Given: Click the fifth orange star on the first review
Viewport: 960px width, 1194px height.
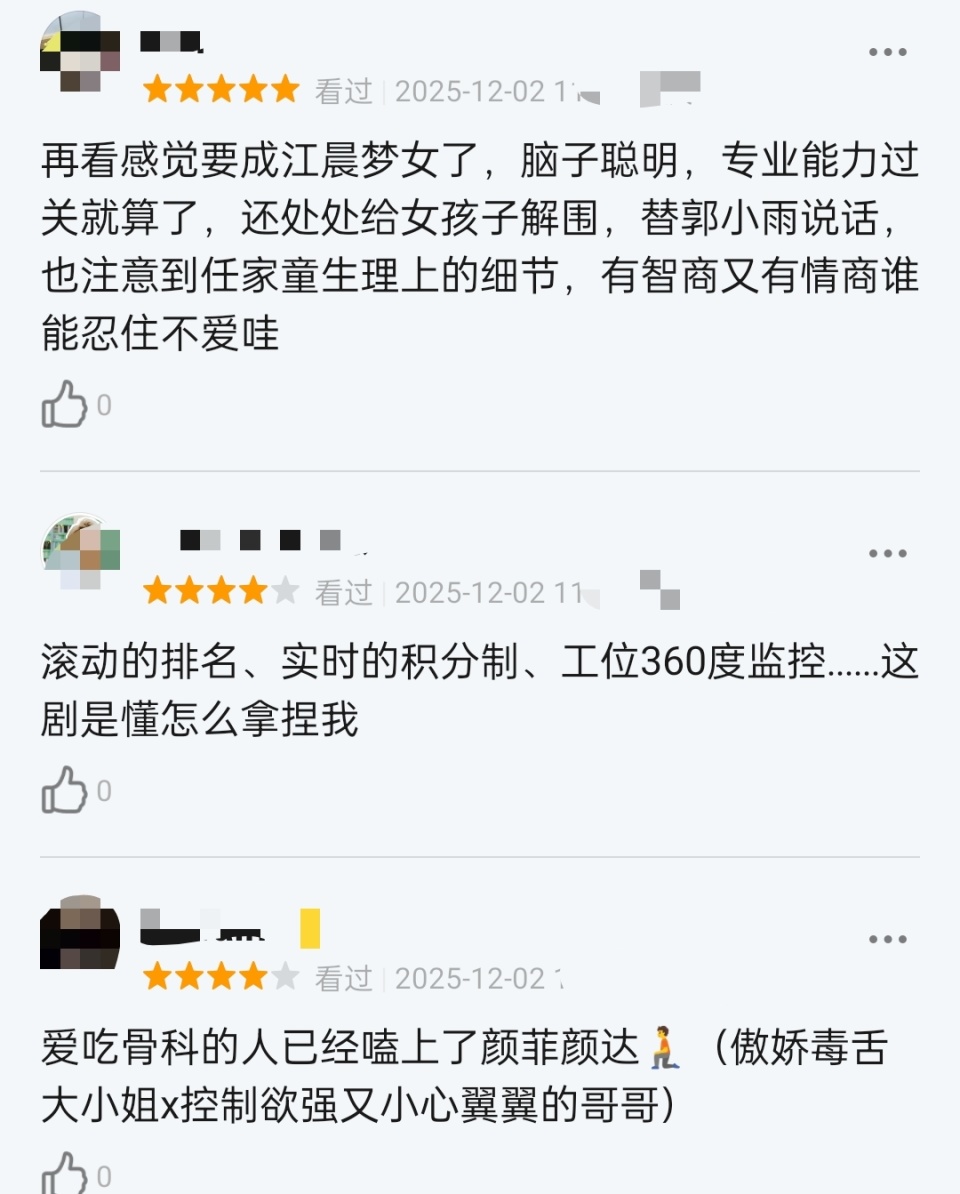Looking at the screenshot, I should [287, 90].
